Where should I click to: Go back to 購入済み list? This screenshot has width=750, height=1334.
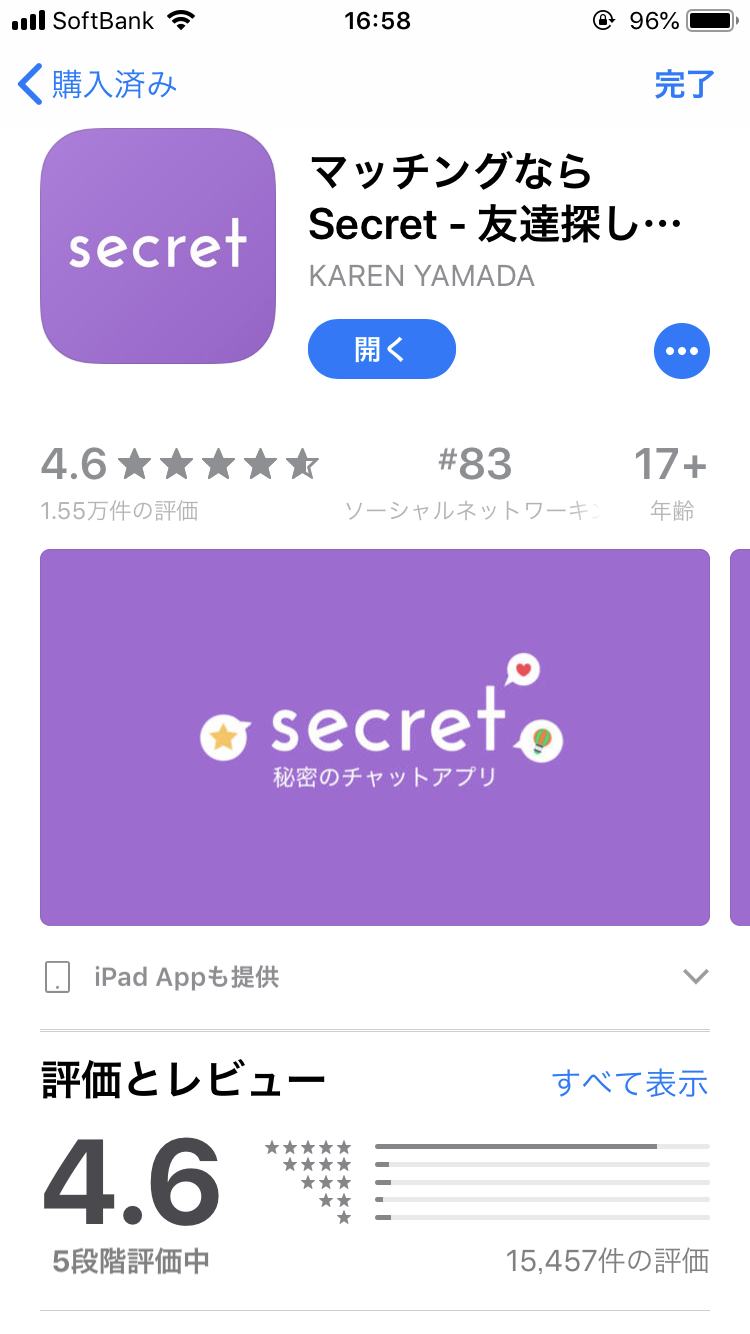(97, 85)
